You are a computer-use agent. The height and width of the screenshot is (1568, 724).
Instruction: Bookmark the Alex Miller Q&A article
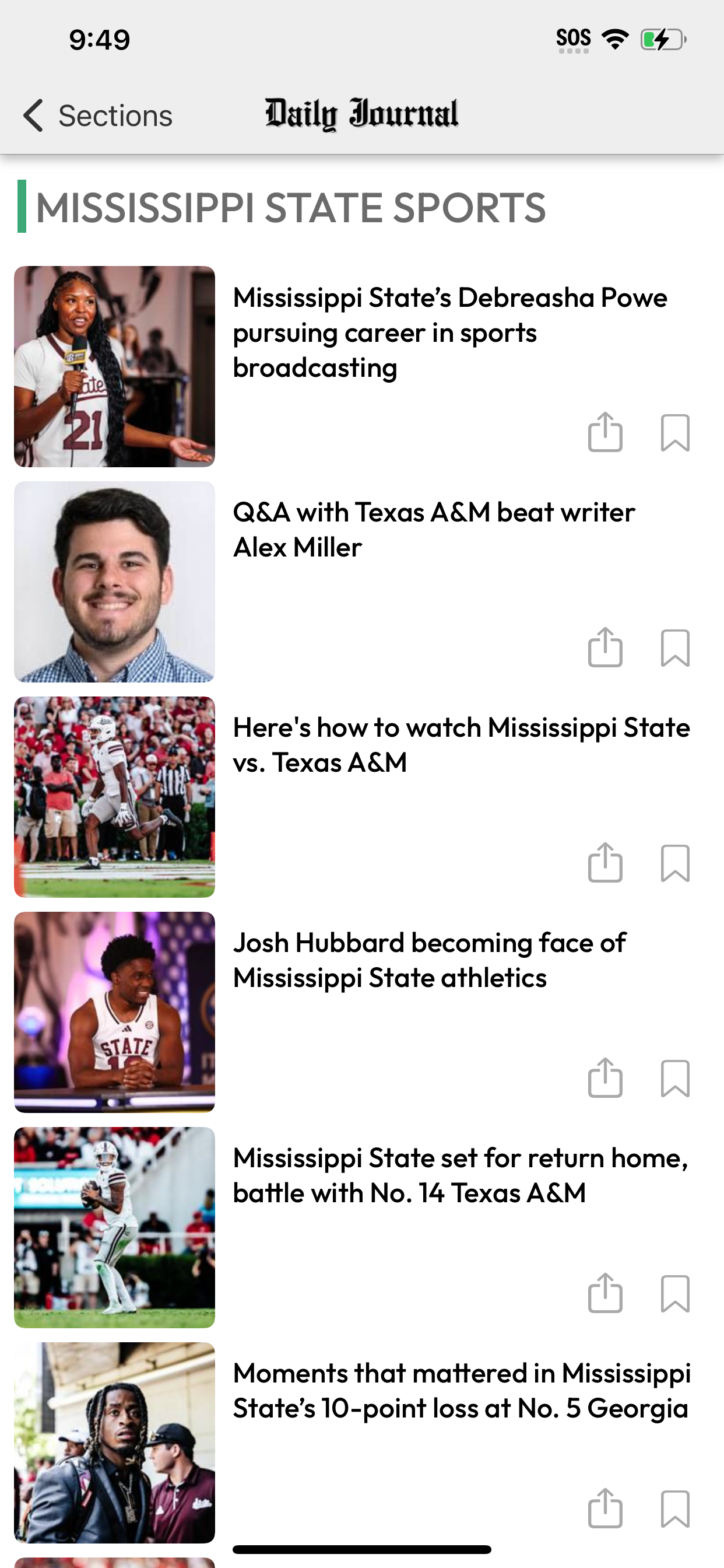(674, 647)
